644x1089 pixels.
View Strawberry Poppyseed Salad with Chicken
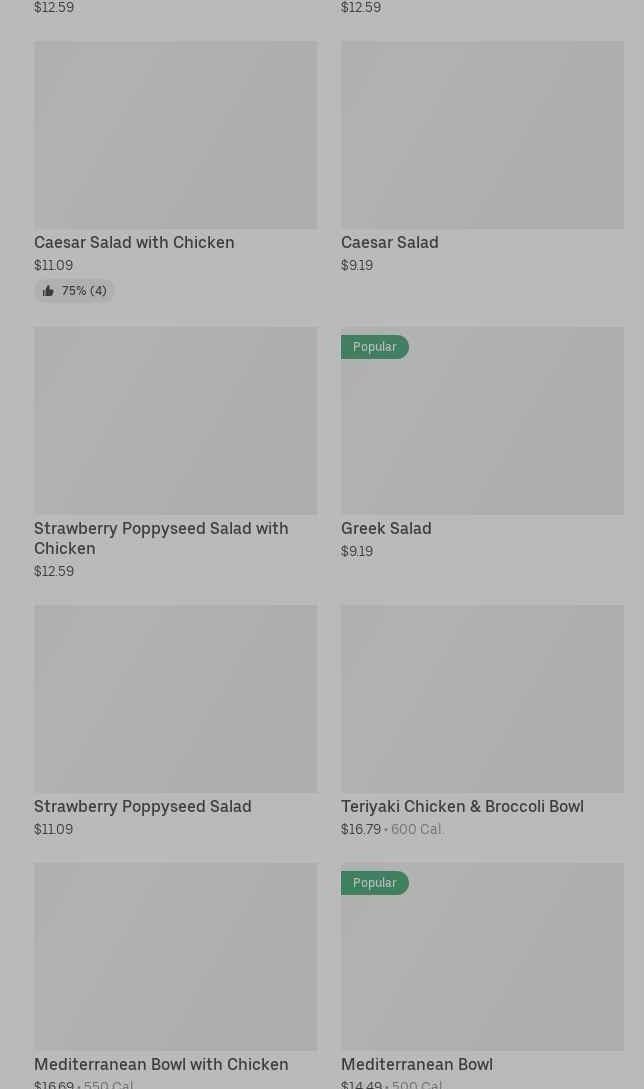(x=175, y=422)
